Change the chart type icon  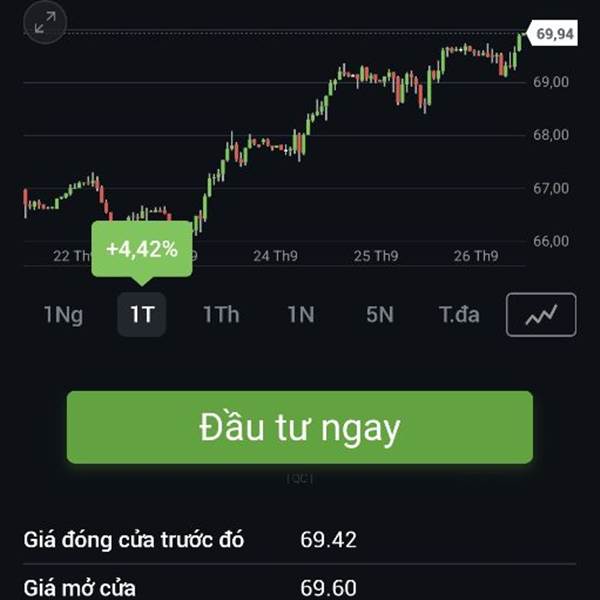[541, 315]
